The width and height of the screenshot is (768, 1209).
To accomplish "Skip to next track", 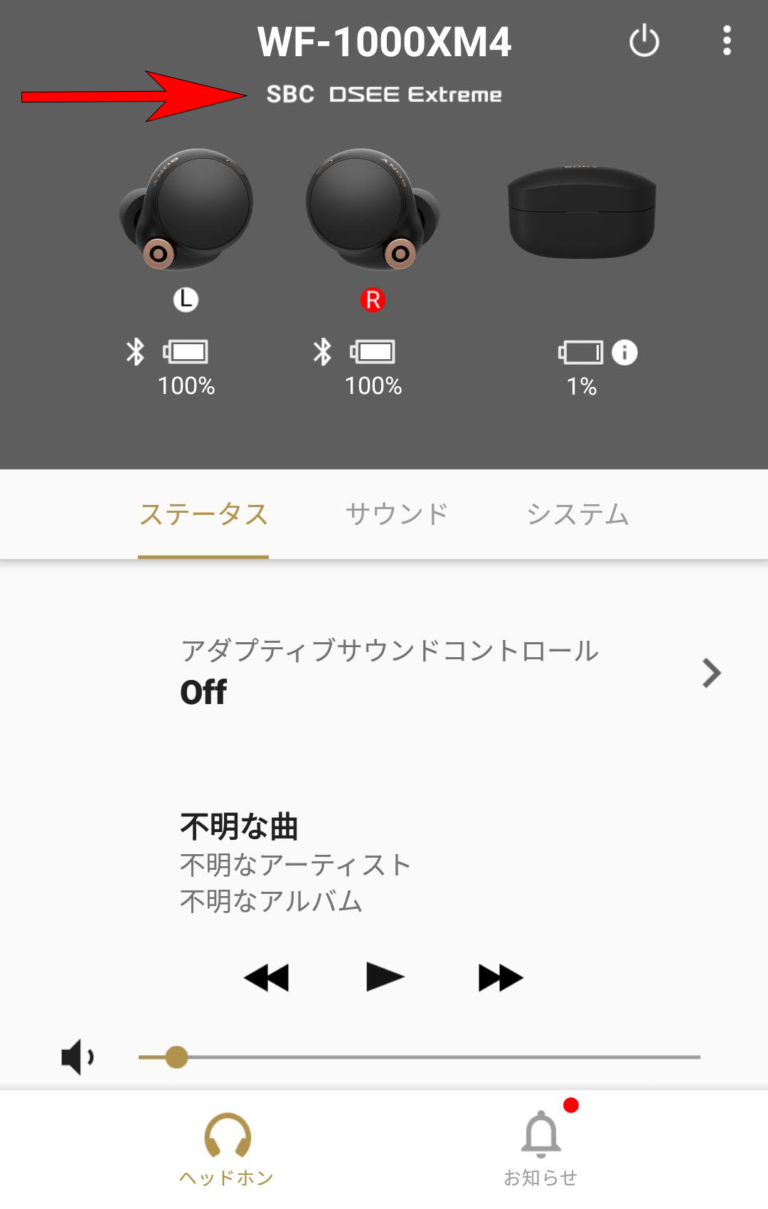I will [500, 978].
